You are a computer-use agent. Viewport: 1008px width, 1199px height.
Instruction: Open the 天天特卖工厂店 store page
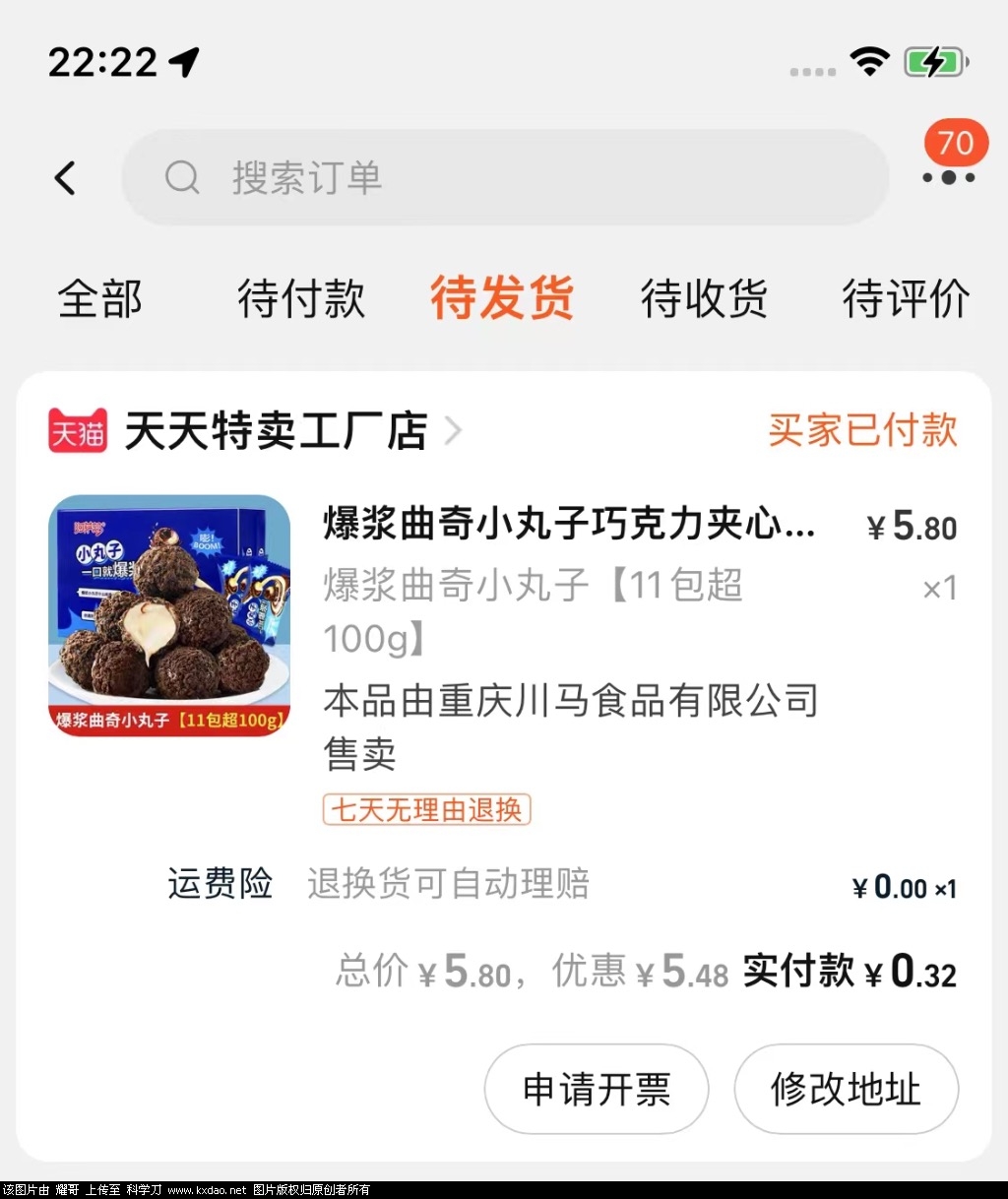tap(276, 431)
